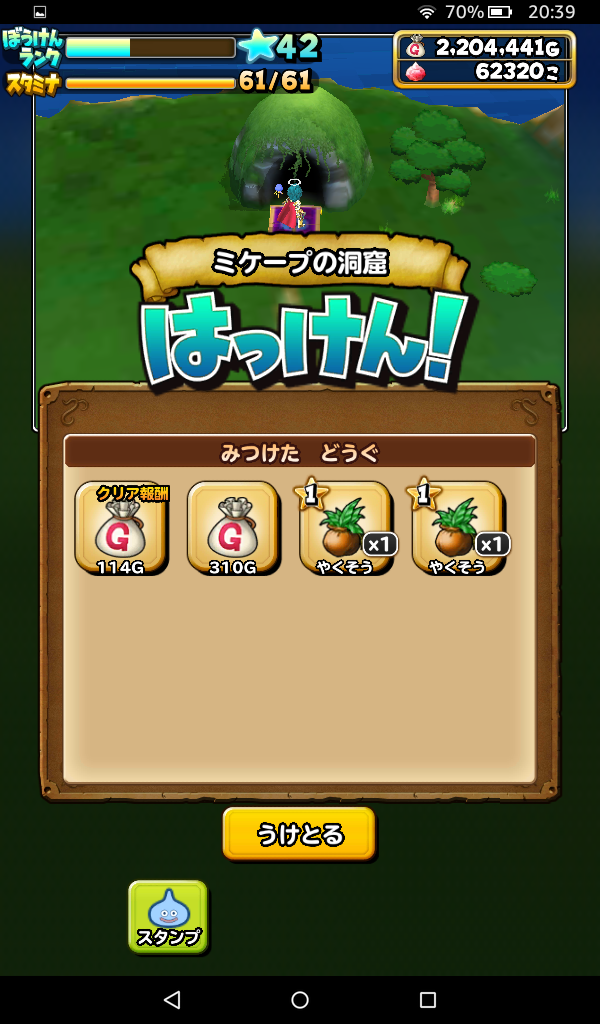600x1024 pixels.
Task: Select the 114G clear reward item
Action: [121, 527]
